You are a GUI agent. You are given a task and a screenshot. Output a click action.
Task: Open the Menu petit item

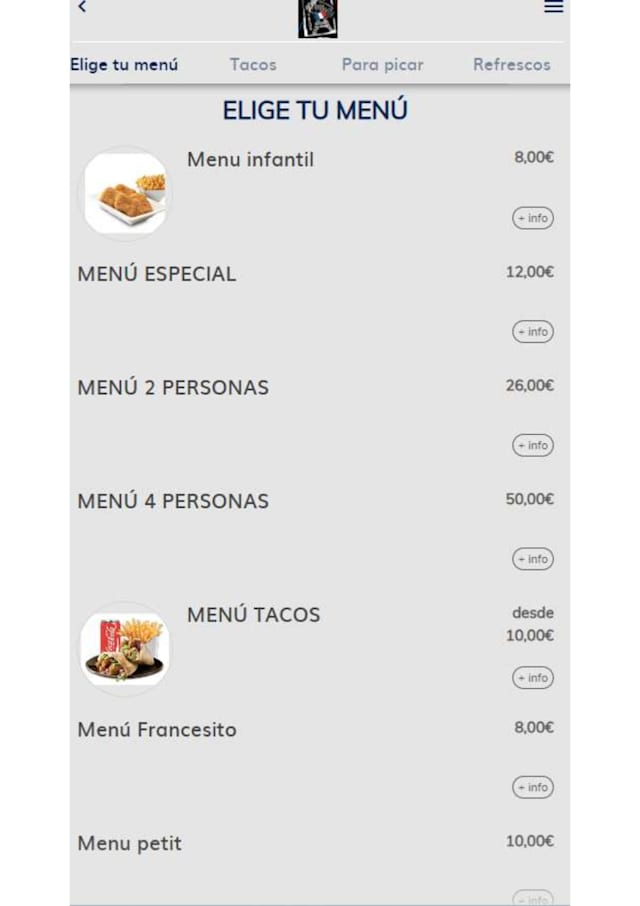point(130,844)
